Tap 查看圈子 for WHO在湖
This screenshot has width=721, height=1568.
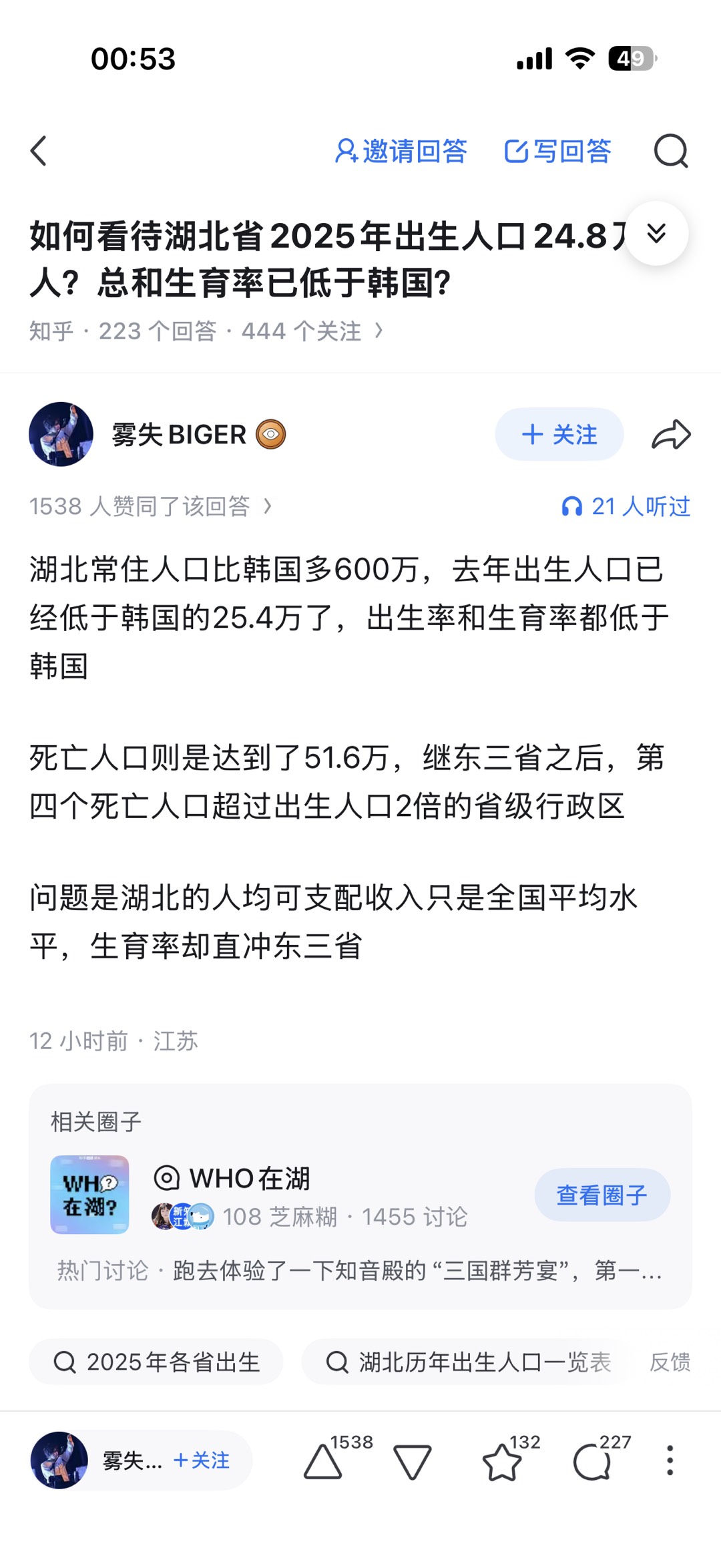coord(602,1195)
